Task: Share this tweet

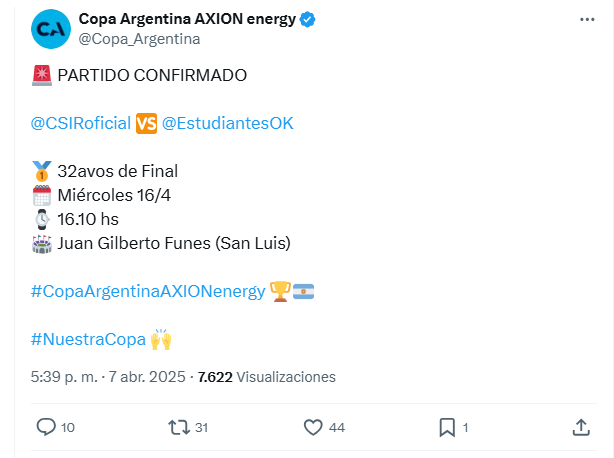Action: point(581,427)
